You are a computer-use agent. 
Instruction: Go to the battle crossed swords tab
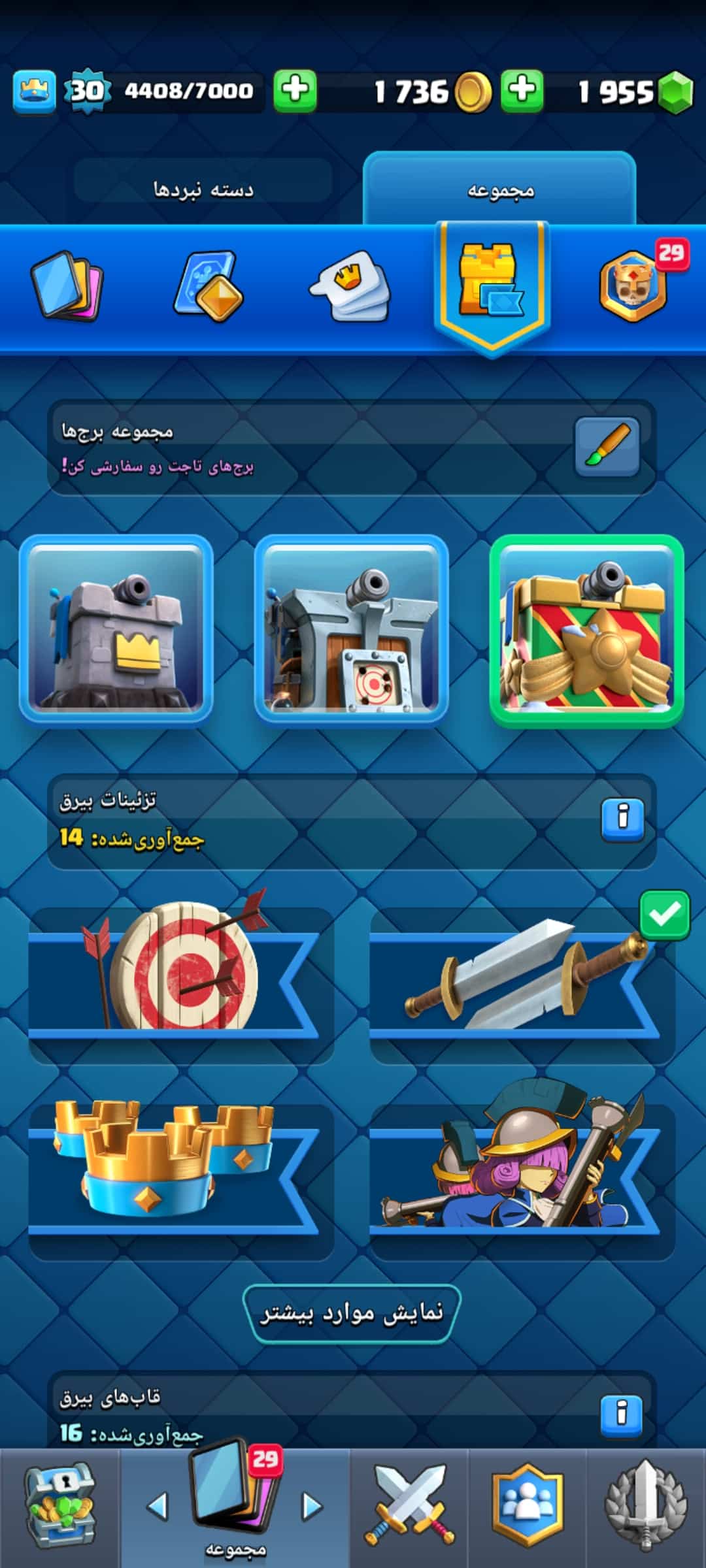(409, 1509)
